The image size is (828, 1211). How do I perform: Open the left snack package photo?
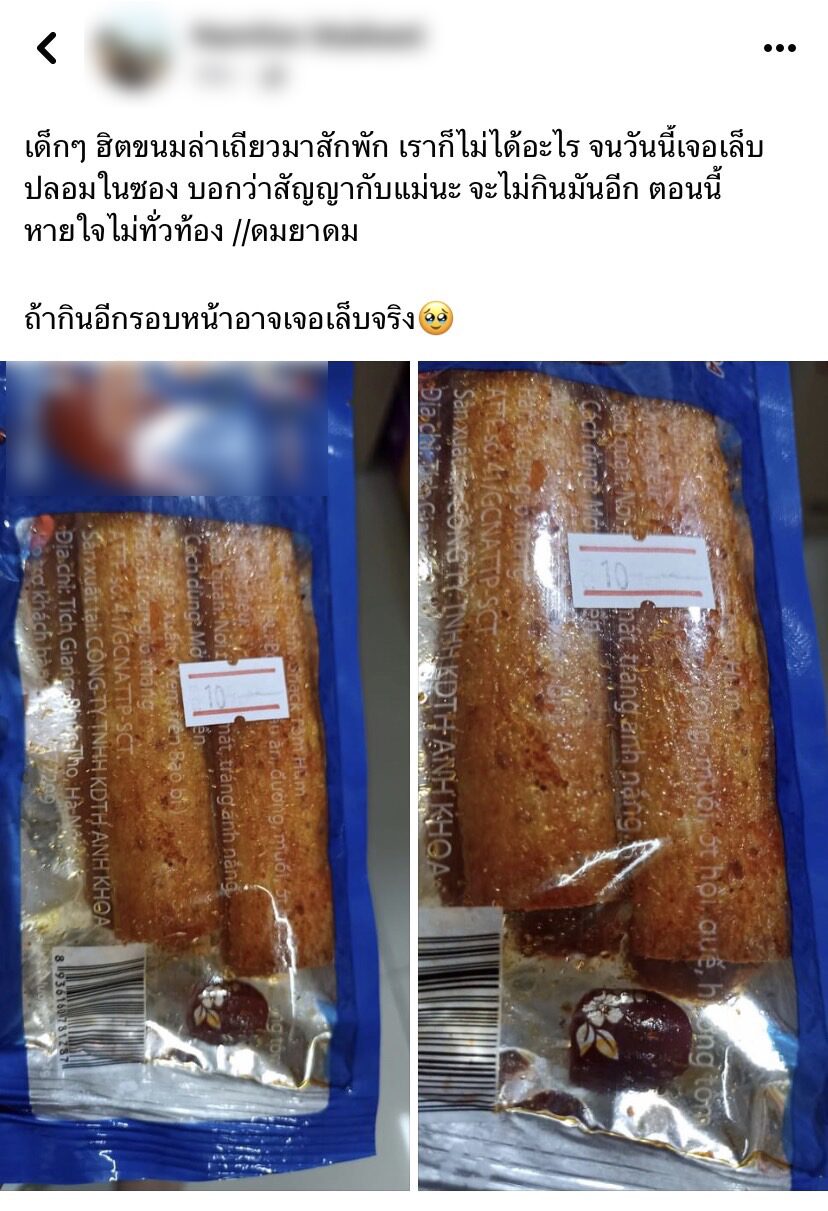point(204,775)
